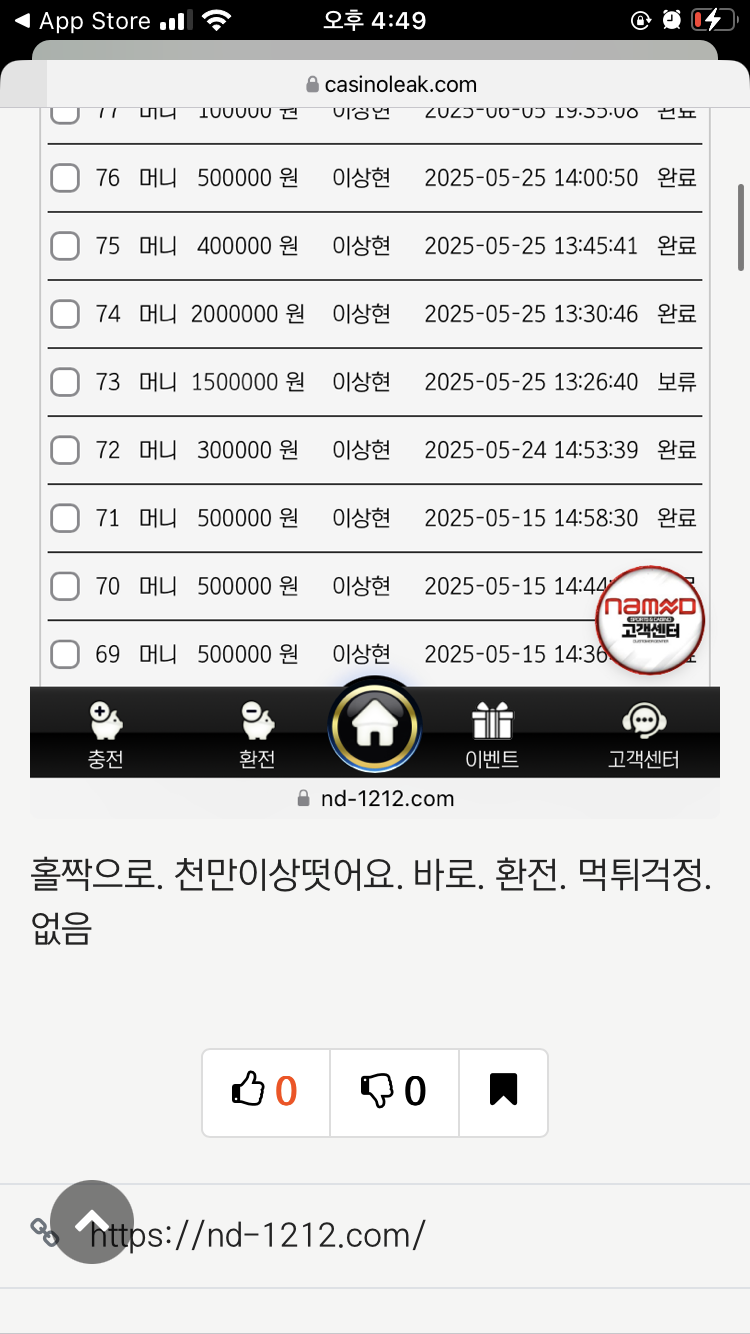Like the post with the thumbs-up button
Screen dimensions: 750x1334
click(x=265, y=1092)
